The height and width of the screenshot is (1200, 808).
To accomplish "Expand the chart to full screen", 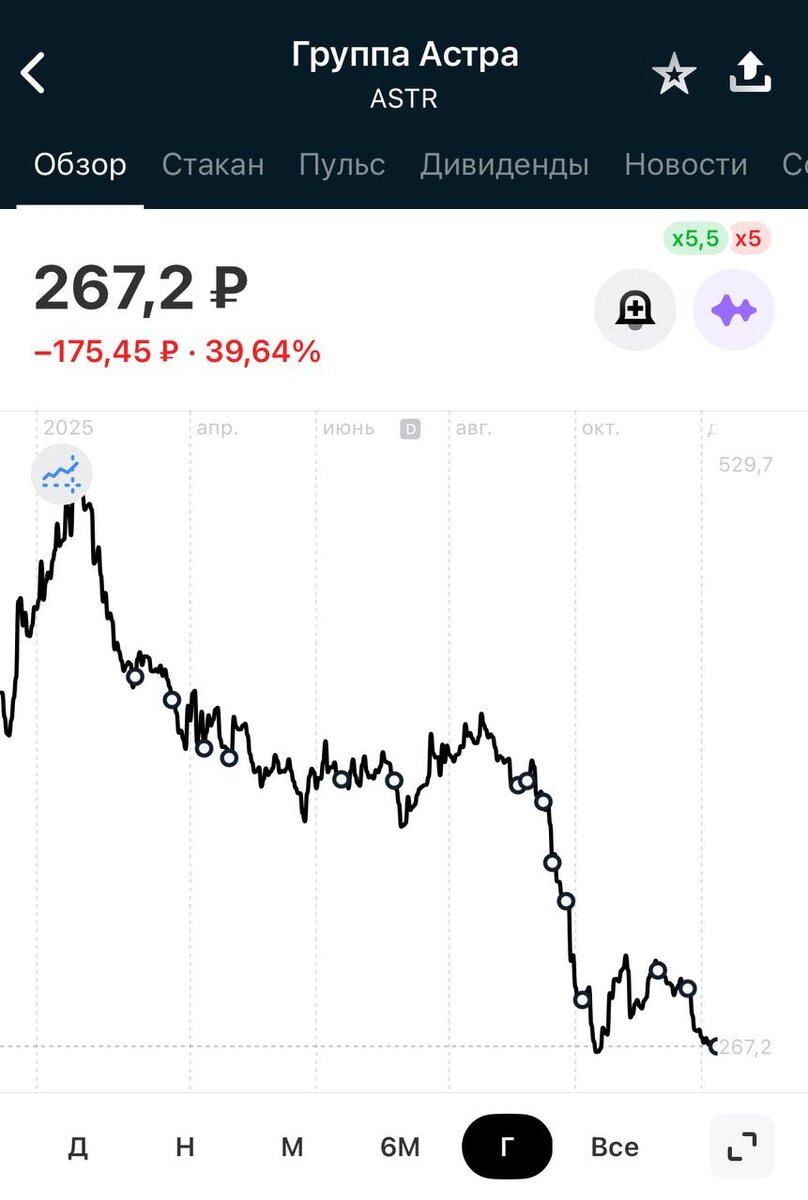I will click(x=742, y=1146).
